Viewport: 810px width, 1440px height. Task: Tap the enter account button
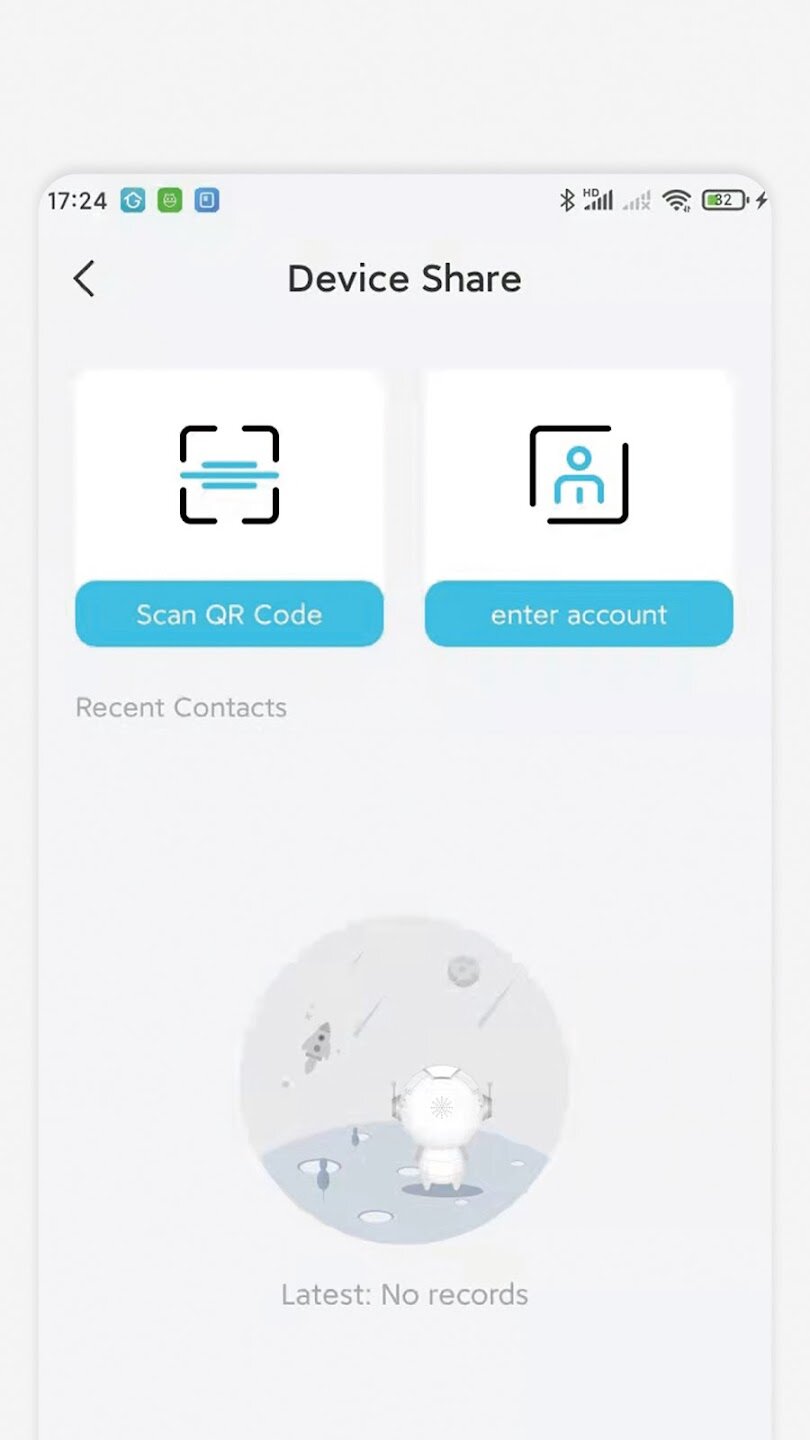578,614
